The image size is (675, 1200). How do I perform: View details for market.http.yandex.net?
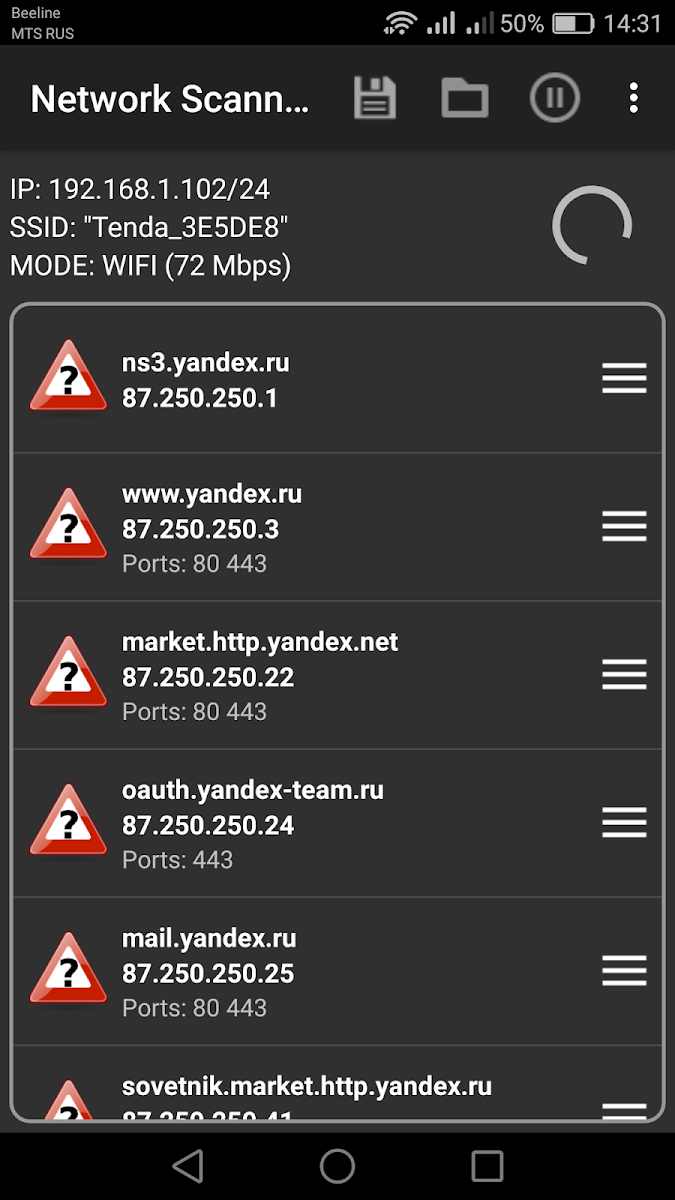tap(338, 675)
